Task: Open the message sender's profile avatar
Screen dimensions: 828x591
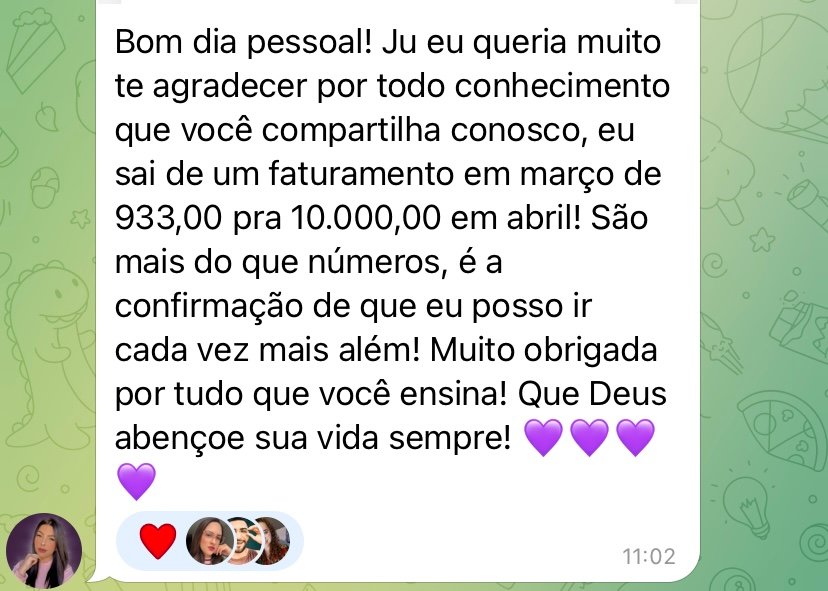Action: tap(44, 551)
